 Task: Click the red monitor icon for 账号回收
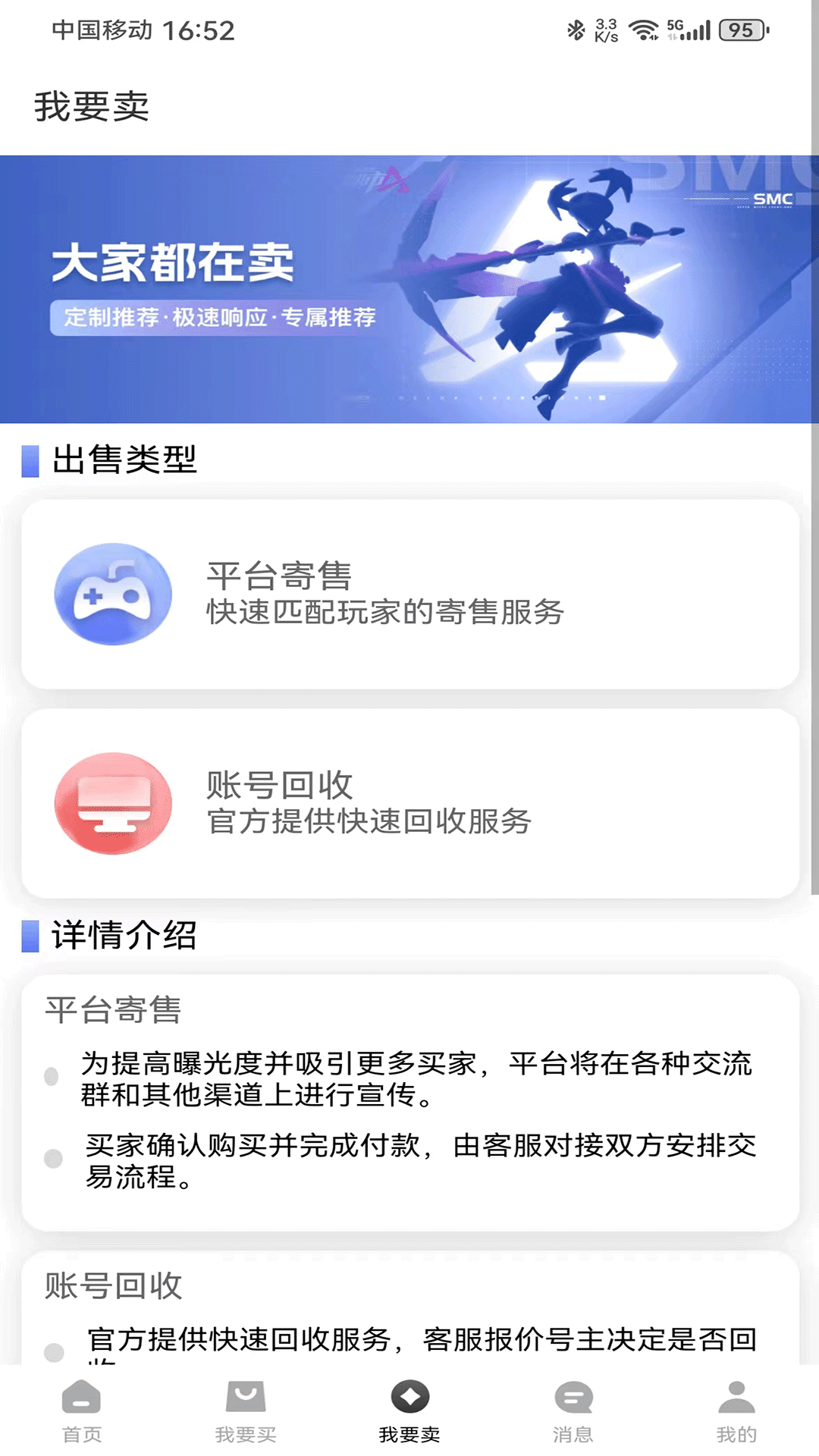(112, 802)
